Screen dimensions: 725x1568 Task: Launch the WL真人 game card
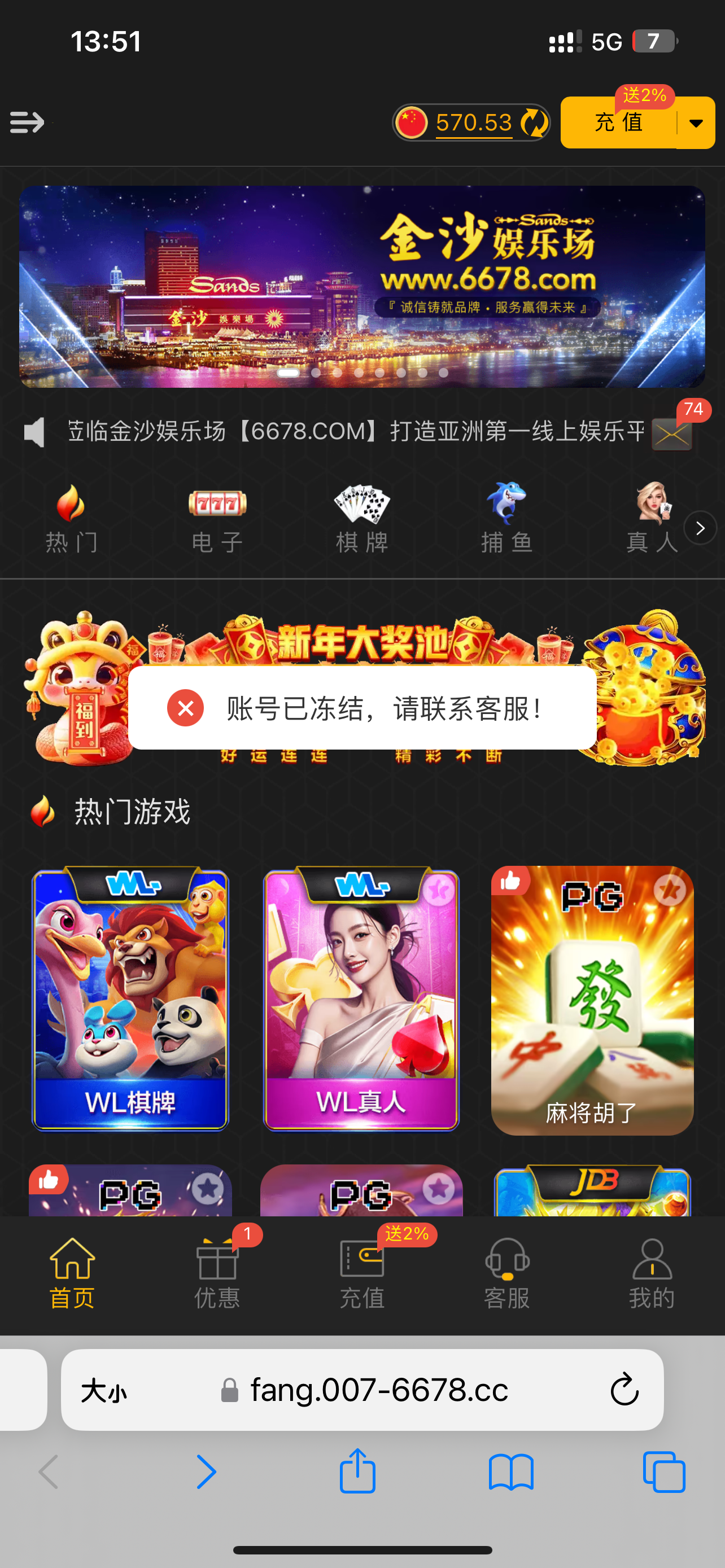(x=361, y=998)
